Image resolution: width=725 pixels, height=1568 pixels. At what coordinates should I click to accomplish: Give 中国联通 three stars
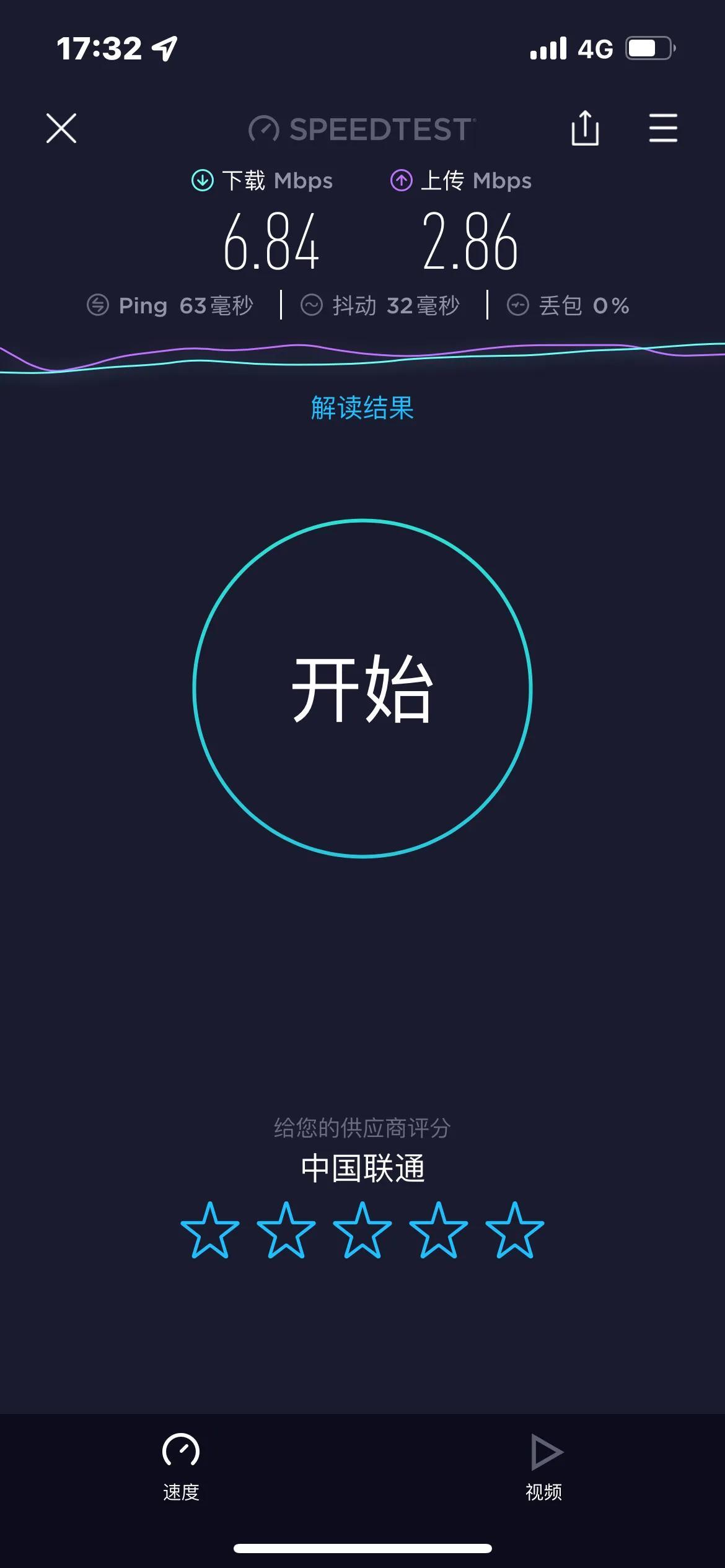click(362, 1230)
